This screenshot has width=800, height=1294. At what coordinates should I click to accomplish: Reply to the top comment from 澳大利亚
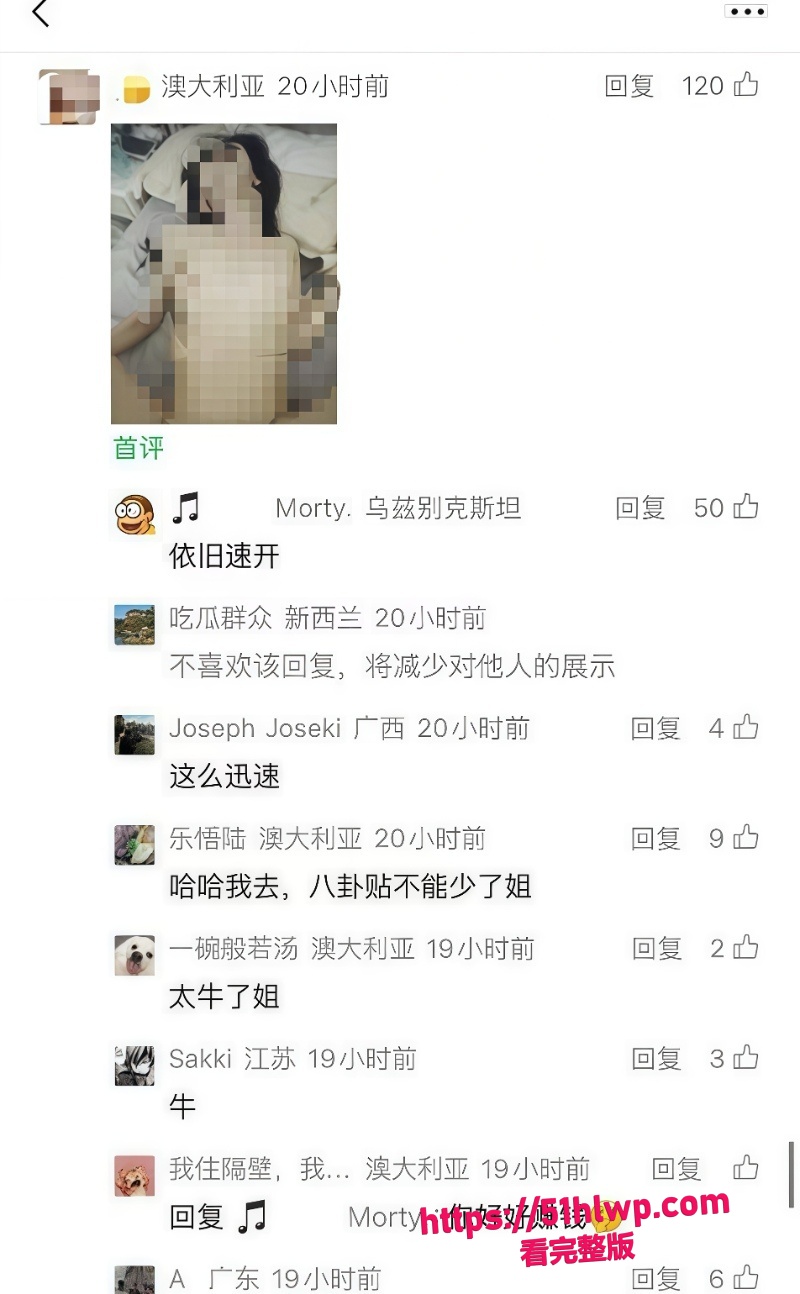(629, 86)
